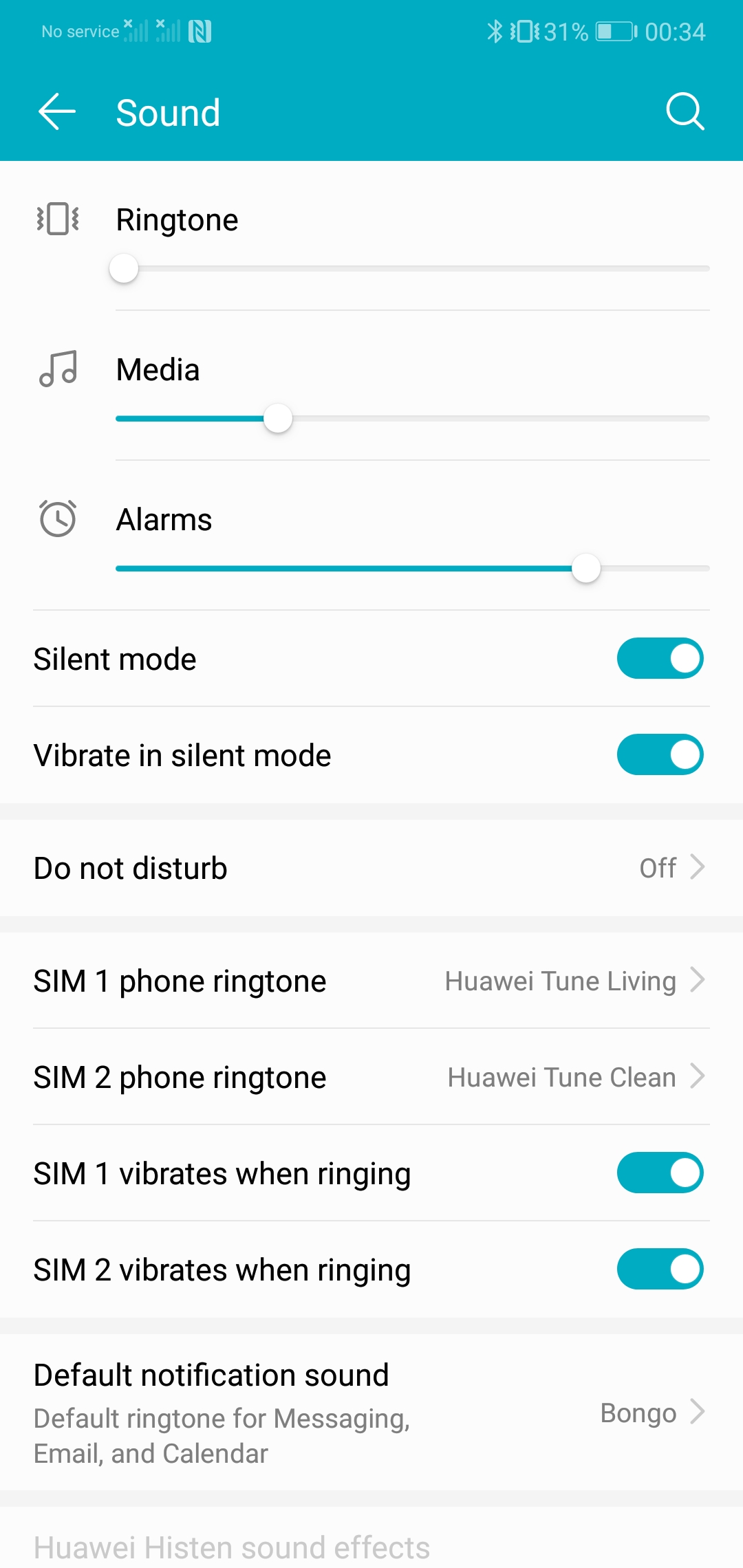Open SIM 2 phone ringtone
This screenshot has width=743, height=1568.
pyautogui.click(x=371, y=1077)
